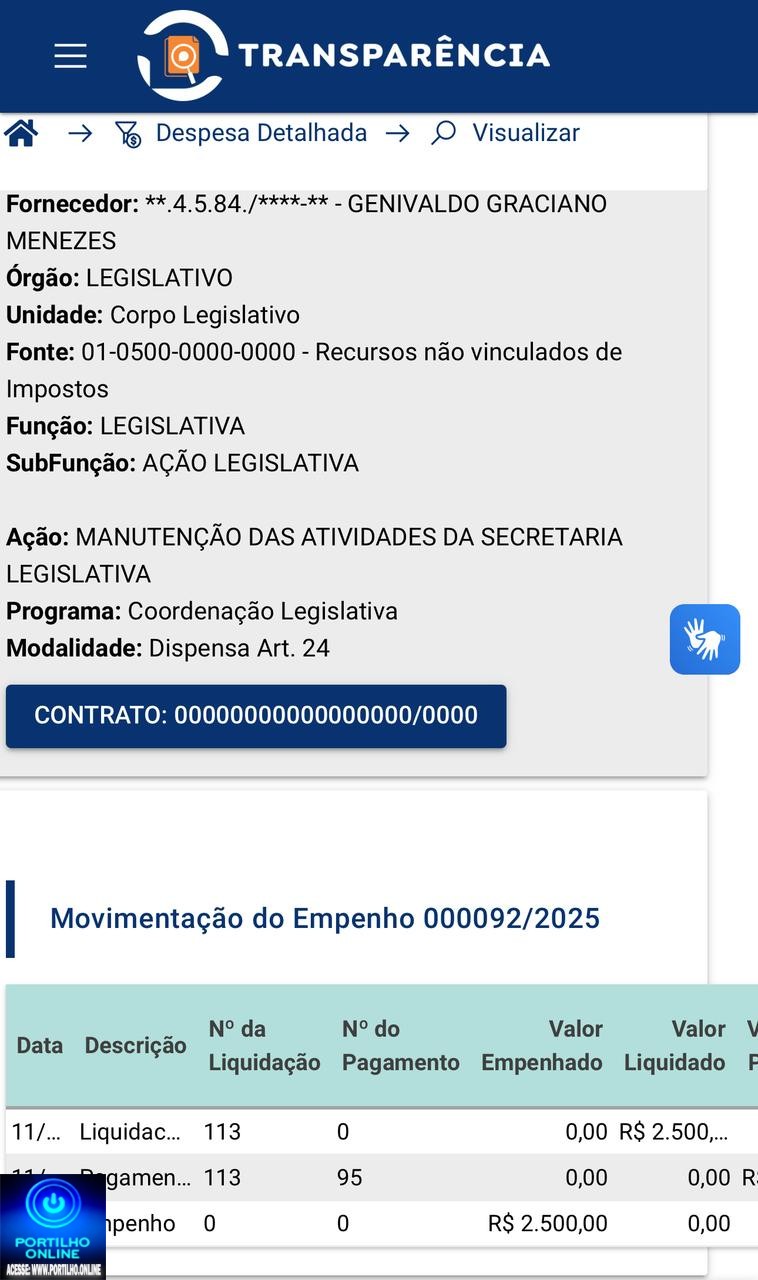Viewport: 758px width, 1280px height.
Task: Sort the table by Descrição column
Action: point(135,1045)
